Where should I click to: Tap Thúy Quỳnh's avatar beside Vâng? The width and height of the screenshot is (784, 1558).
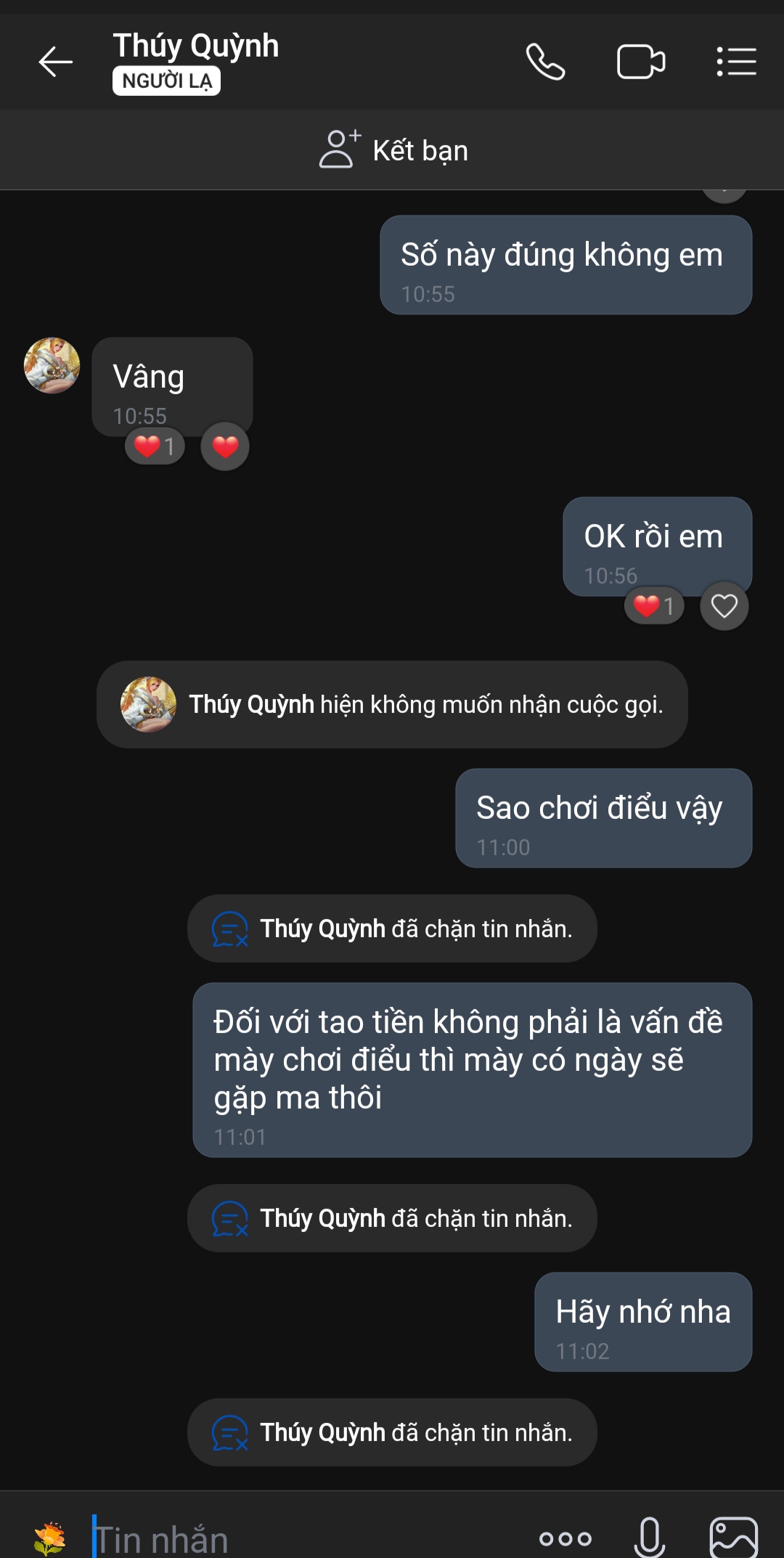click(52, 365)
